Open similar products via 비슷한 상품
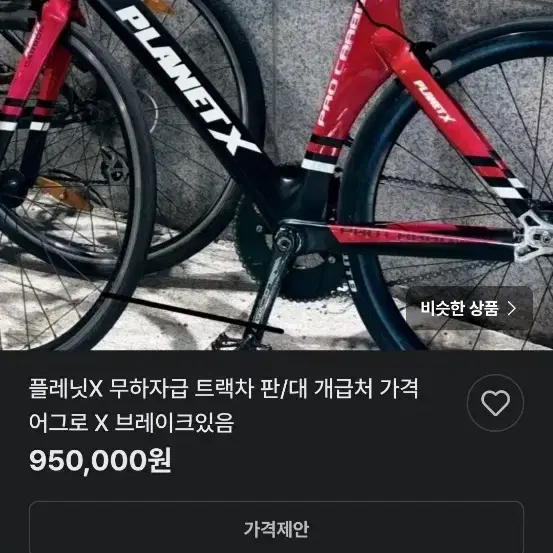Viewport: 553px width, 553px height. pyautogui.click(x=469, y=308)
